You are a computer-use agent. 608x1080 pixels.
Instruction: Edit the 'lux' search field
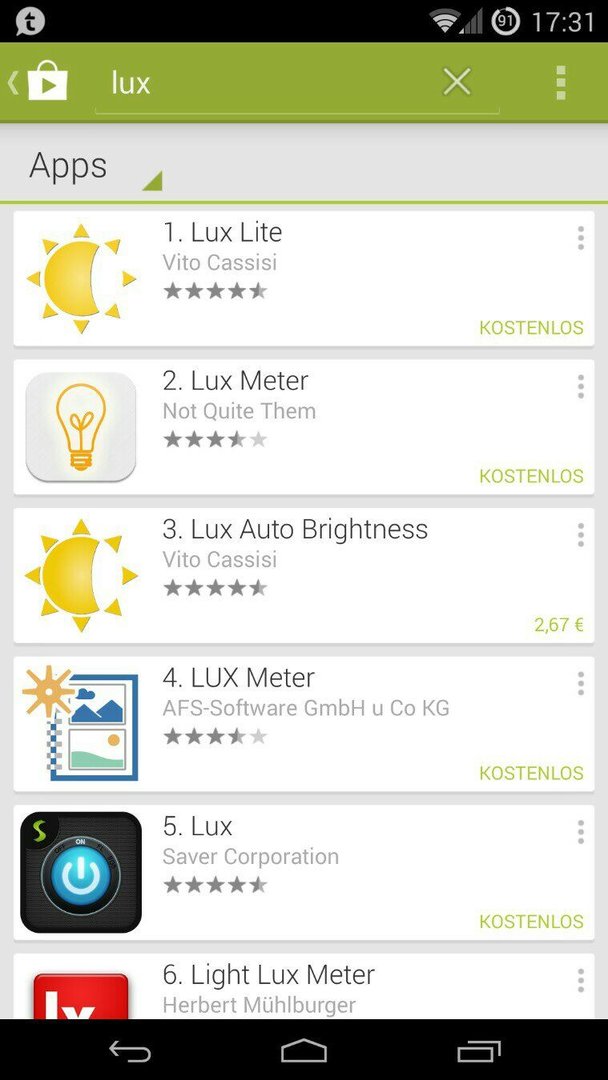click(269, 83)
